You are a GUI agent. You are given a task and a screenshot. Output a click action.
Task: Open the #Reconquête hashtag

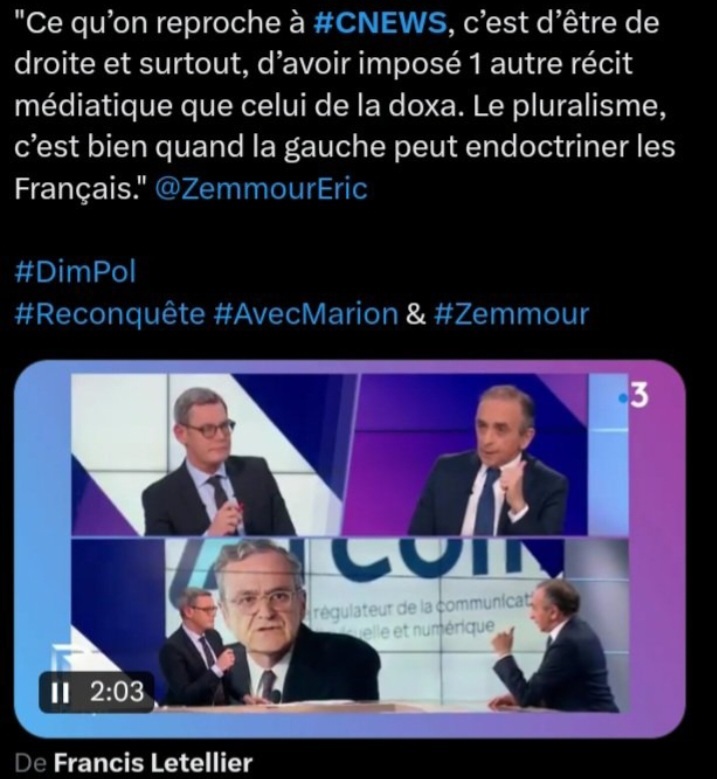(x=110, y=314)
